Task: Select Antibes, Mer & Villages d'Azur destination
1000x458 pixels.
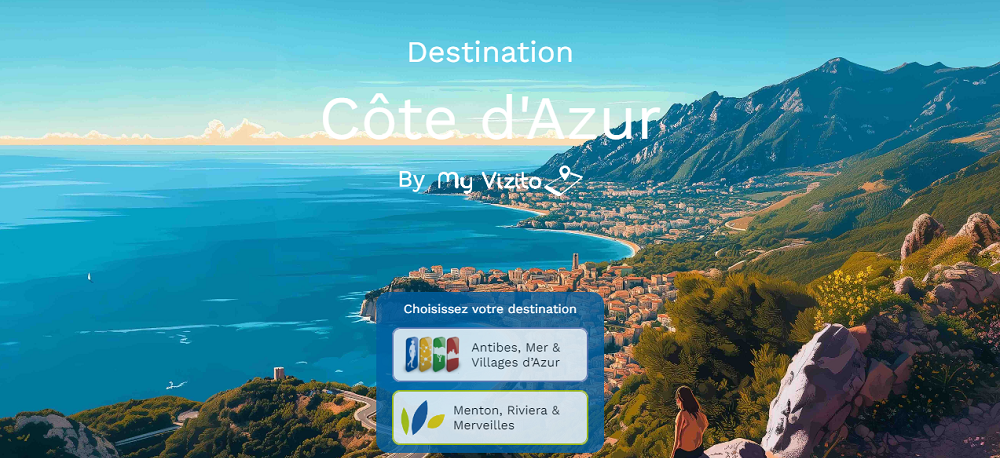Action: [x=490, y=355]
